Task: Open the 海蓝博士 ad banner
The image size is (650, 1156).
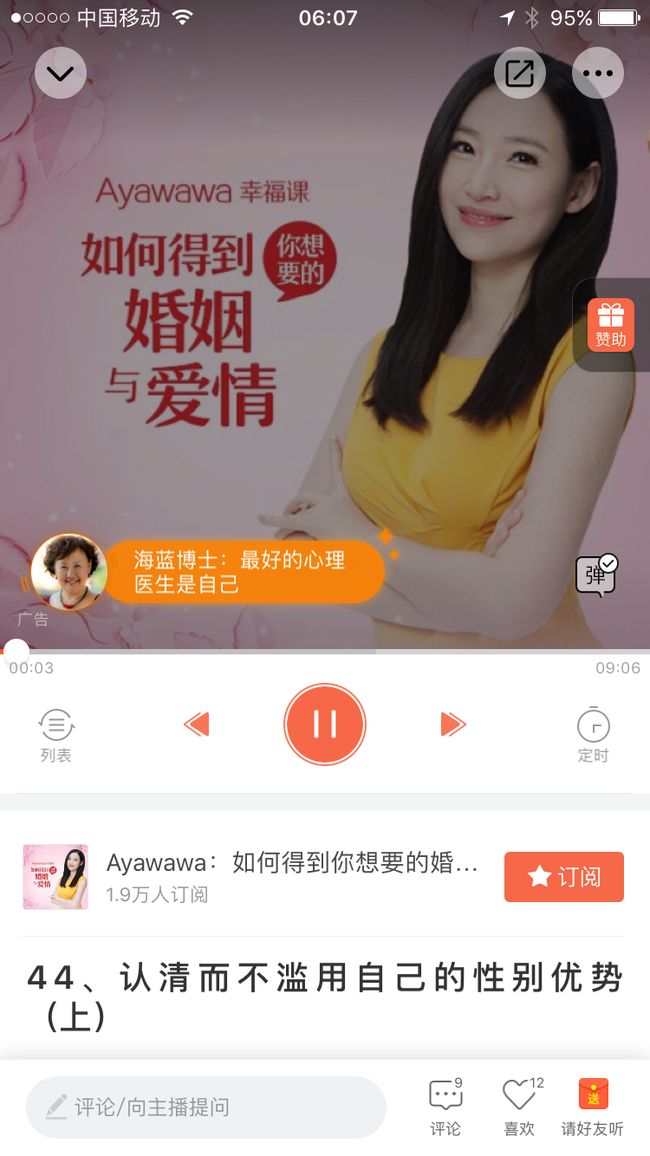Action: (207, 572)
